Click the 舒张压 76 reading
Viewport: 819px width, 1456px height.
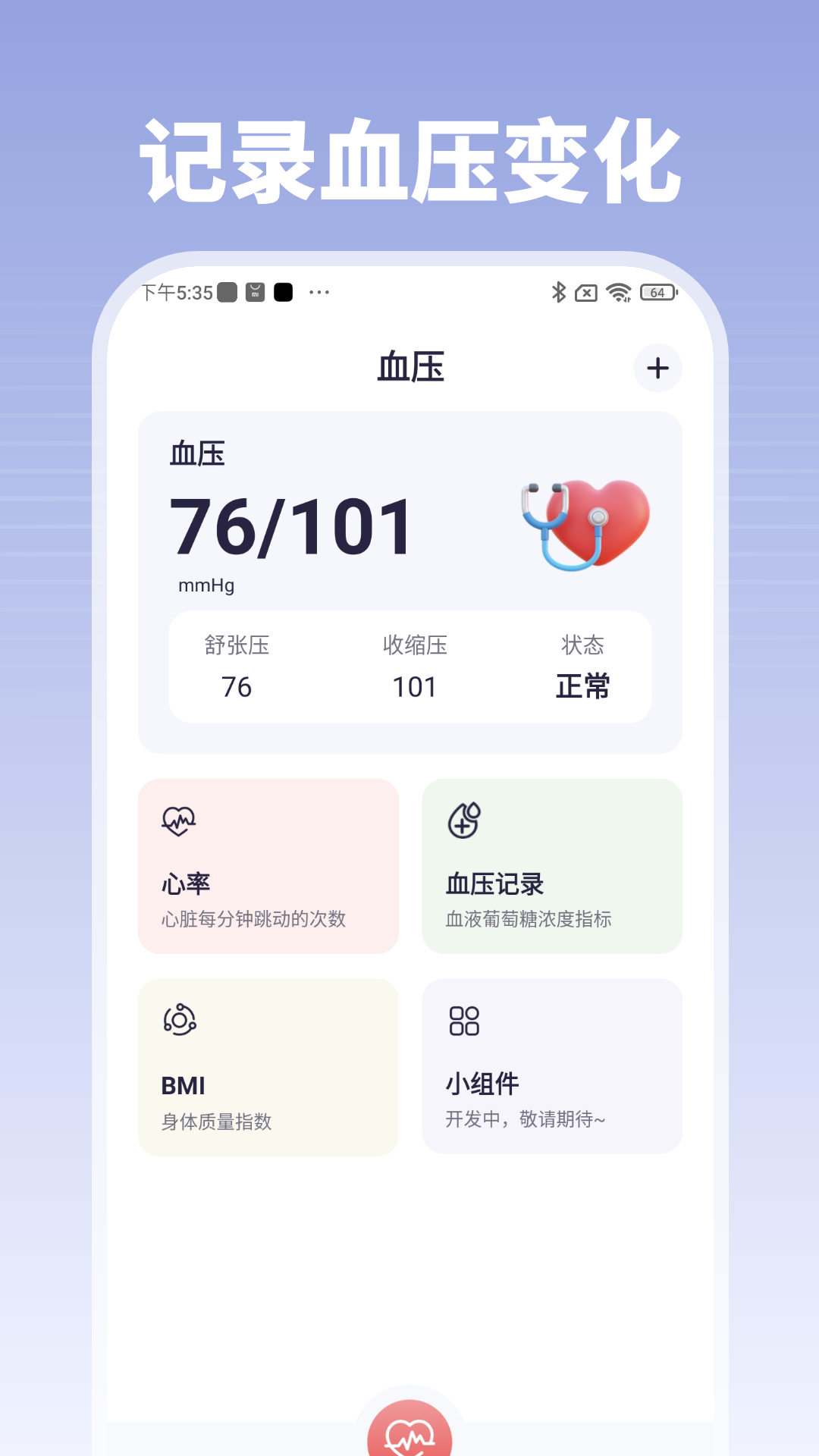237,687
